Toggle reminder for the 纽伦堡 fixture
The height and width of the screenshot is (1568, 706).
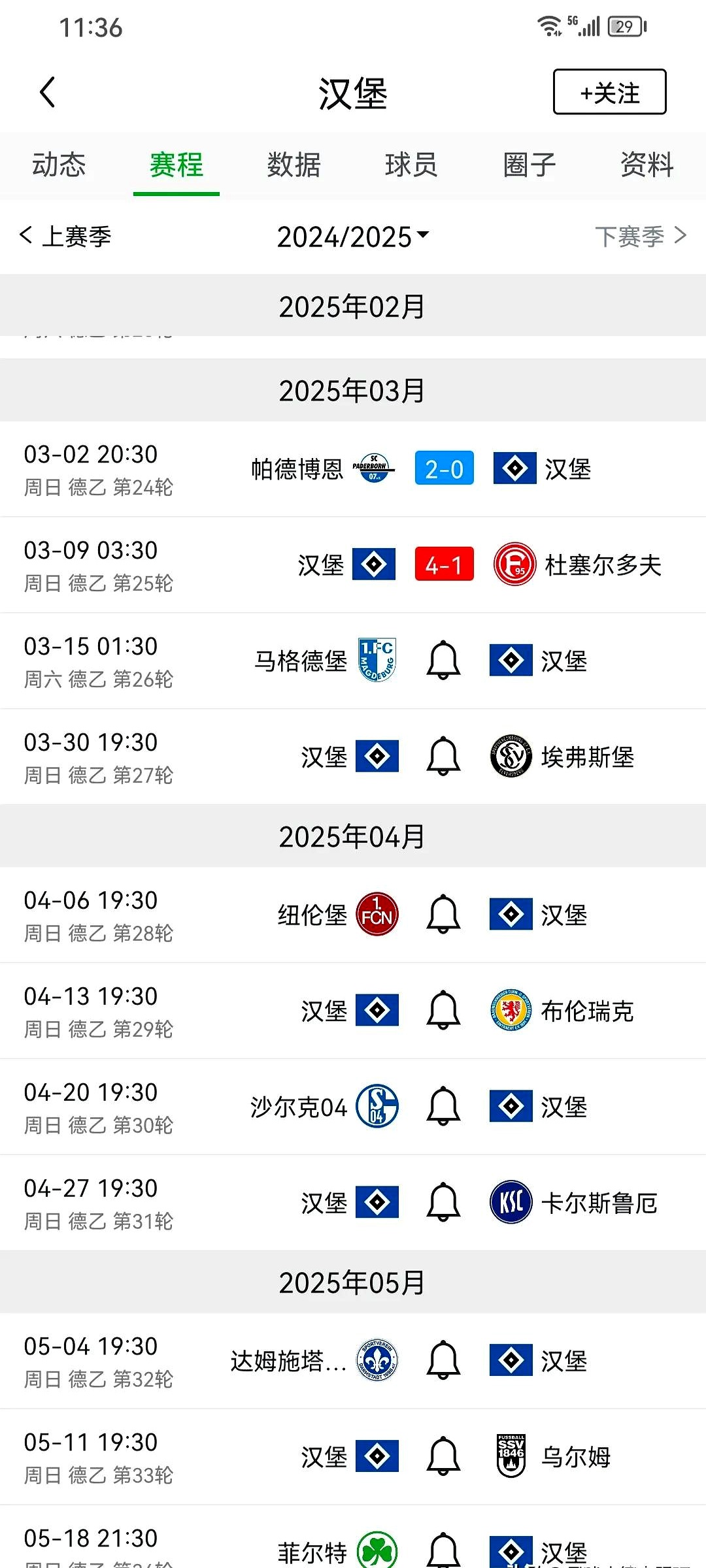click(443, 914)
